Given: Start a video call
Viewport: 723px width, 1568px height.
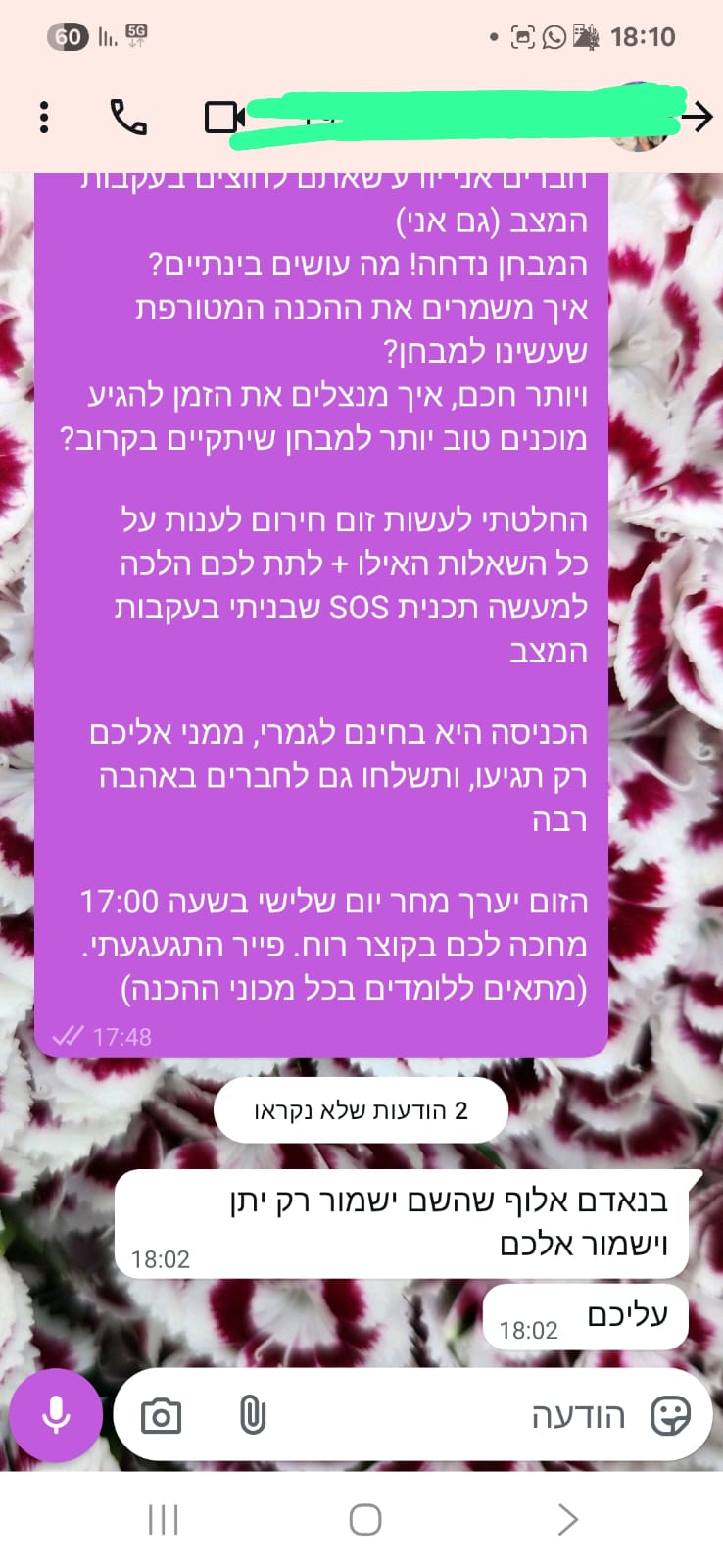Looking at the screenshot, I should [224, 118].
